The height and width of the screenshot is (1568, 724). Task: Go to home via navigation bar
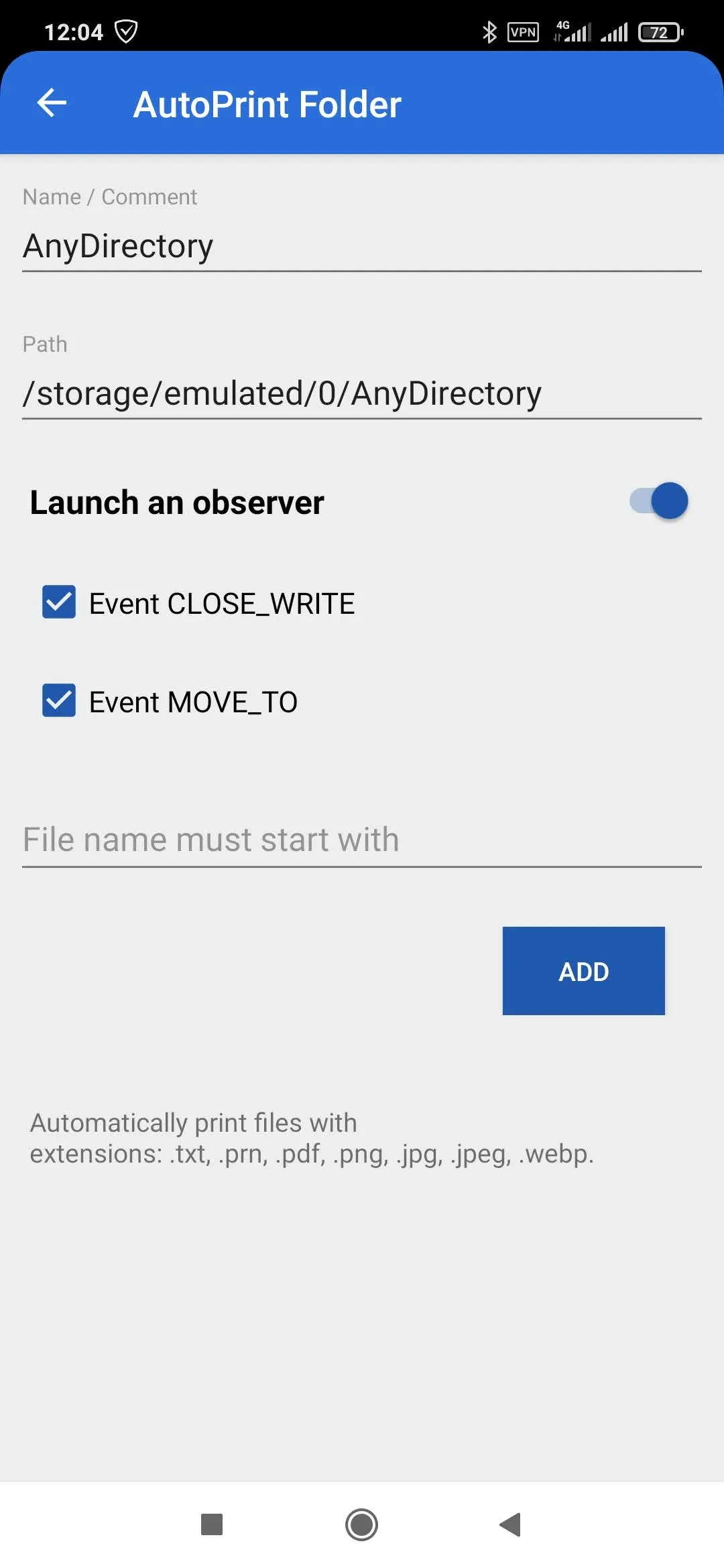[361, 1524]
